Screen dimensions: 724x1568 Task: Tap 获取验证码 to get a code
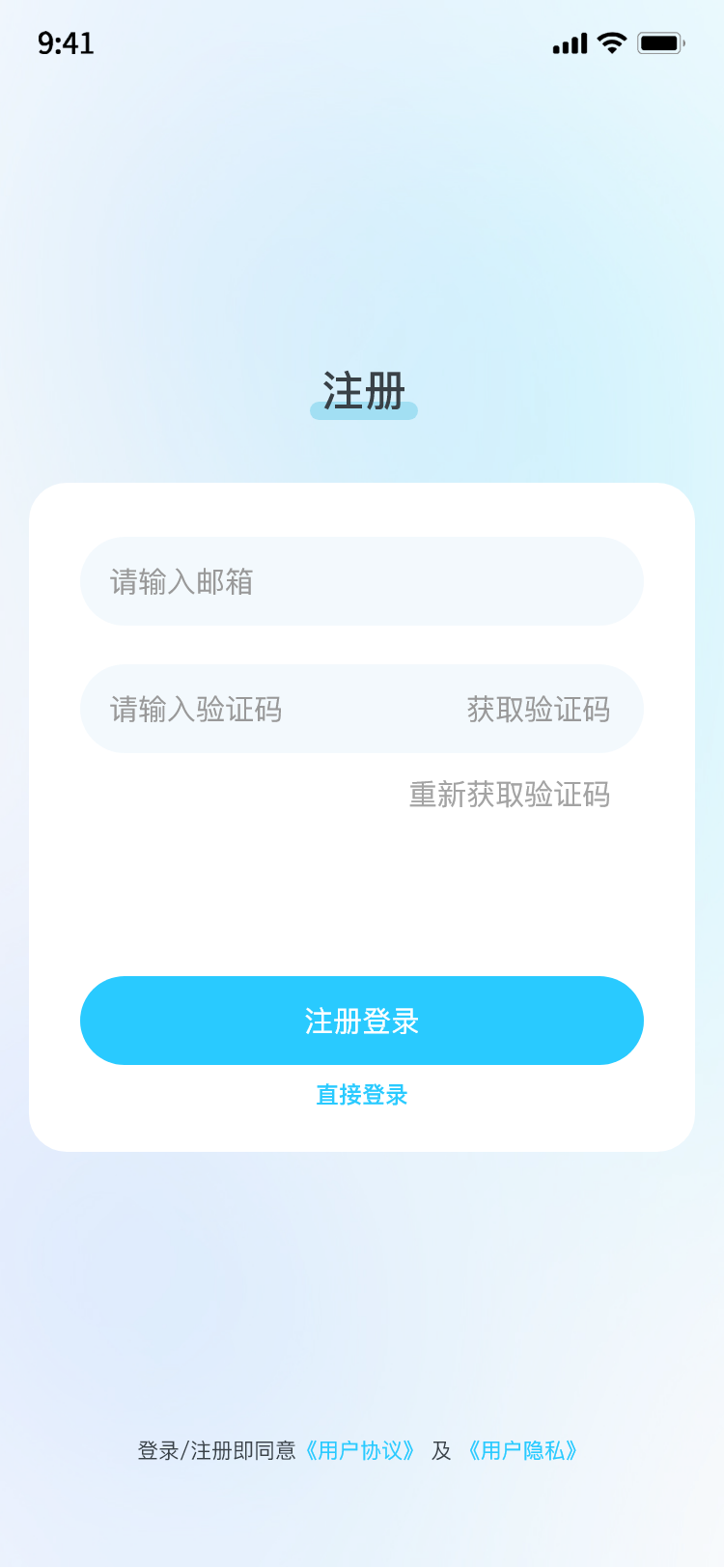coord(539,710)
